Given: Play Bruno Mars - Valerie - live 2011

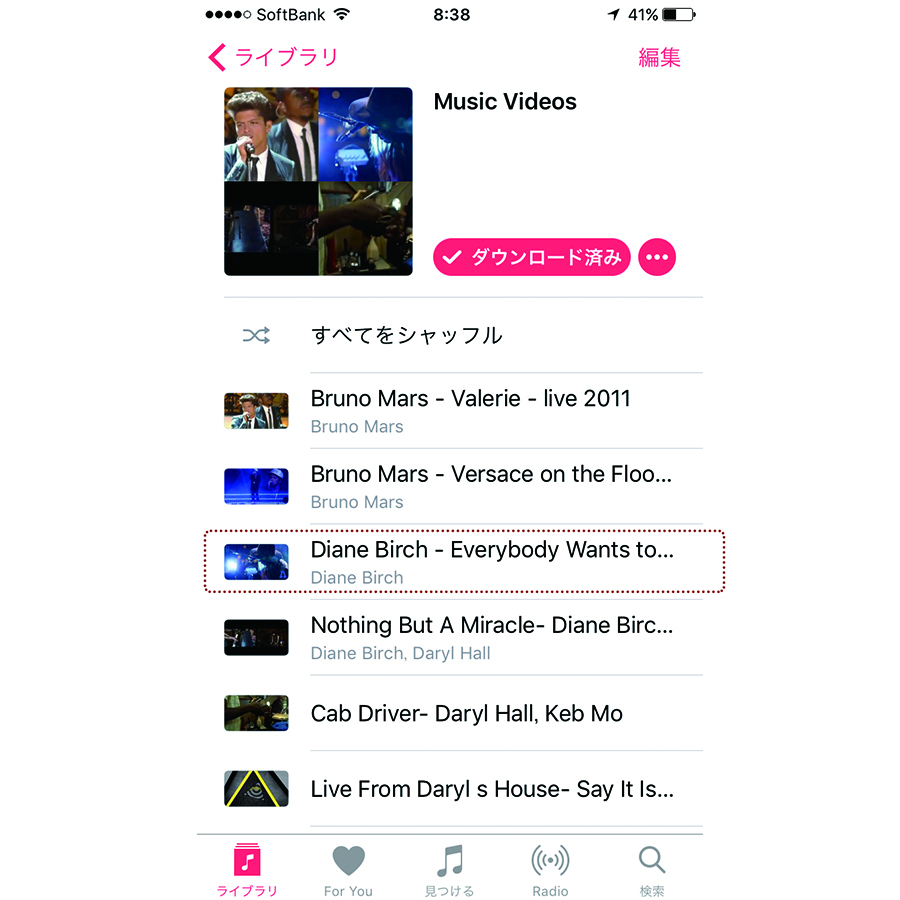Looking at the screenshot, I should 470,410.
